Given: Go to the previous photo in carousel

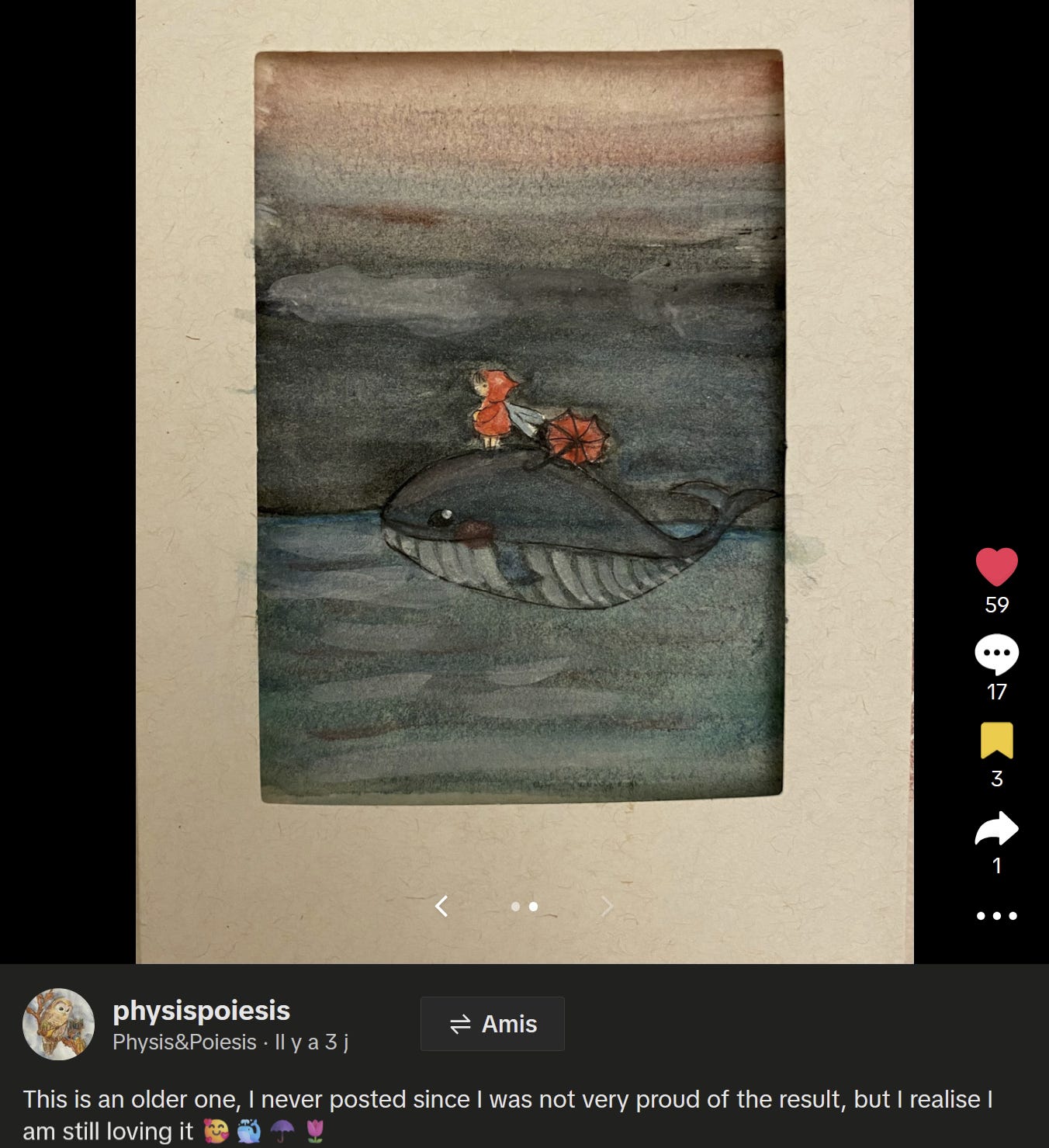Looking at the screenshot, I should click(x=441, y=906).
